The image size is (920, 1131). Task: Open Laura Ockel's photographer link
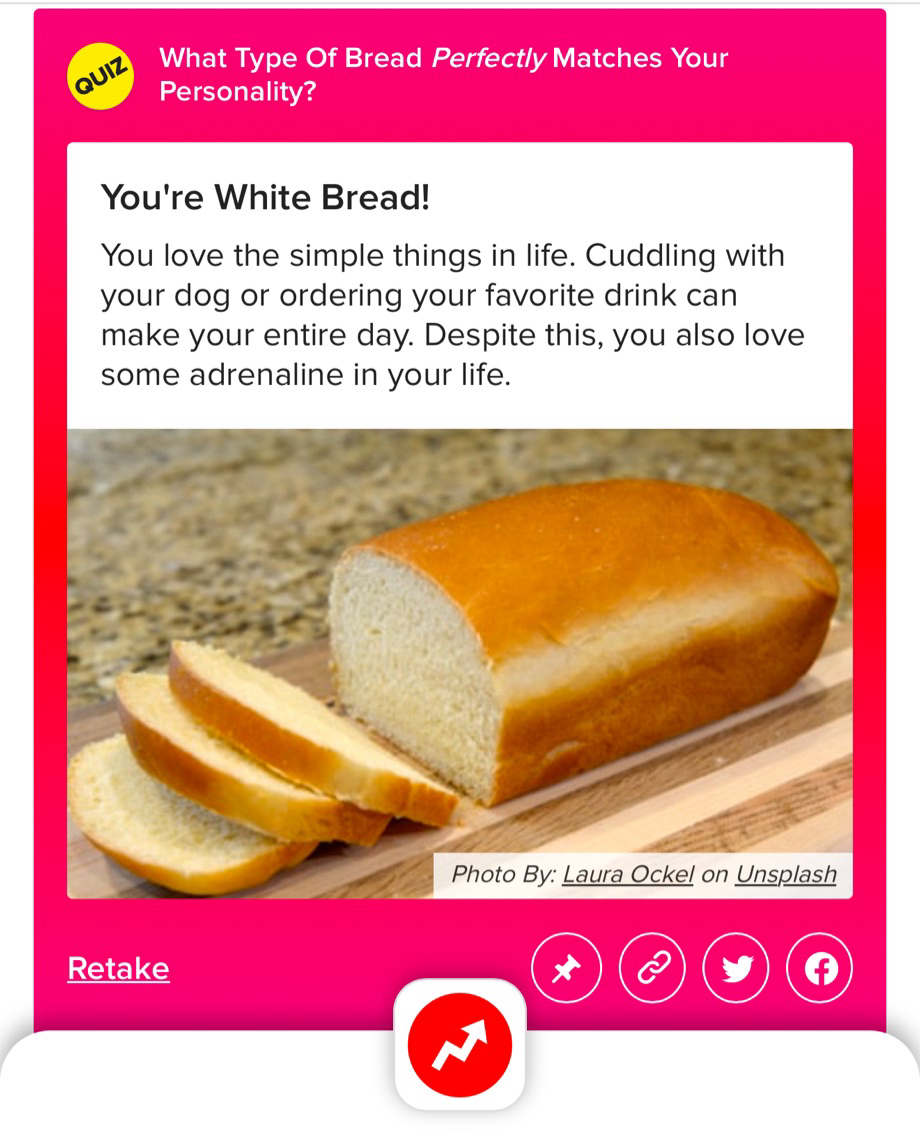[x=628, y=874]
